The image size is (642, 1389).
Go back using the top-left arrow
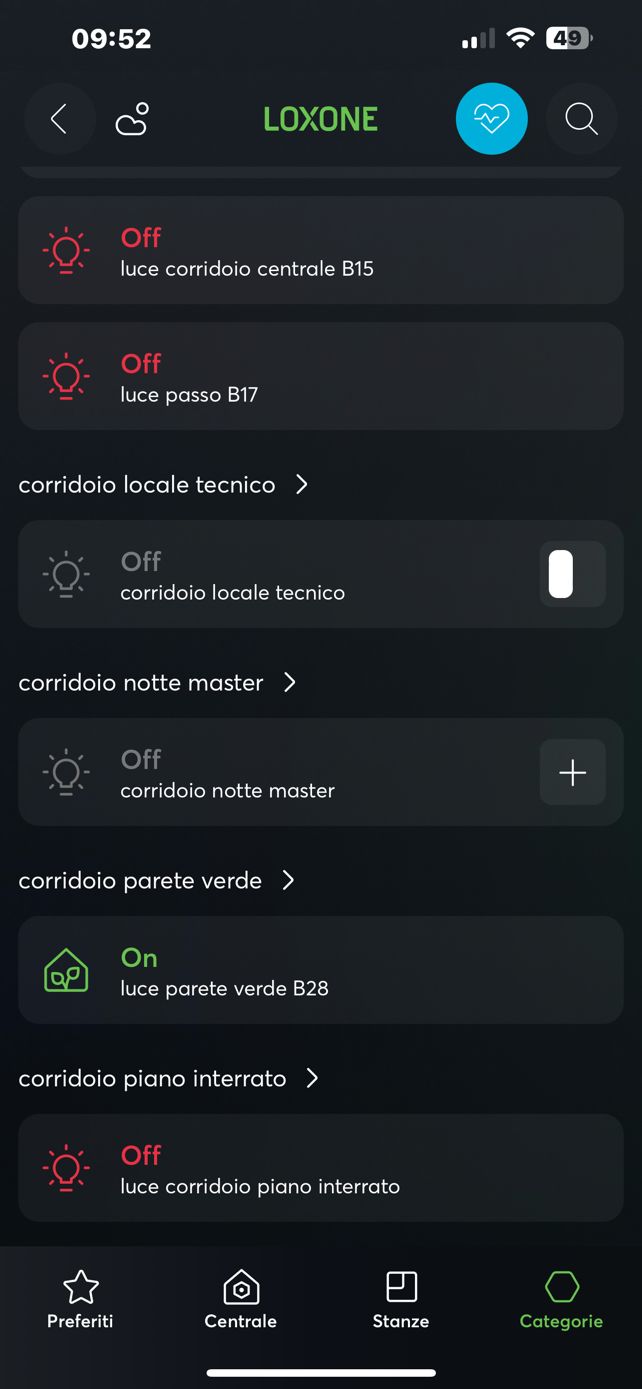point(59,119)
